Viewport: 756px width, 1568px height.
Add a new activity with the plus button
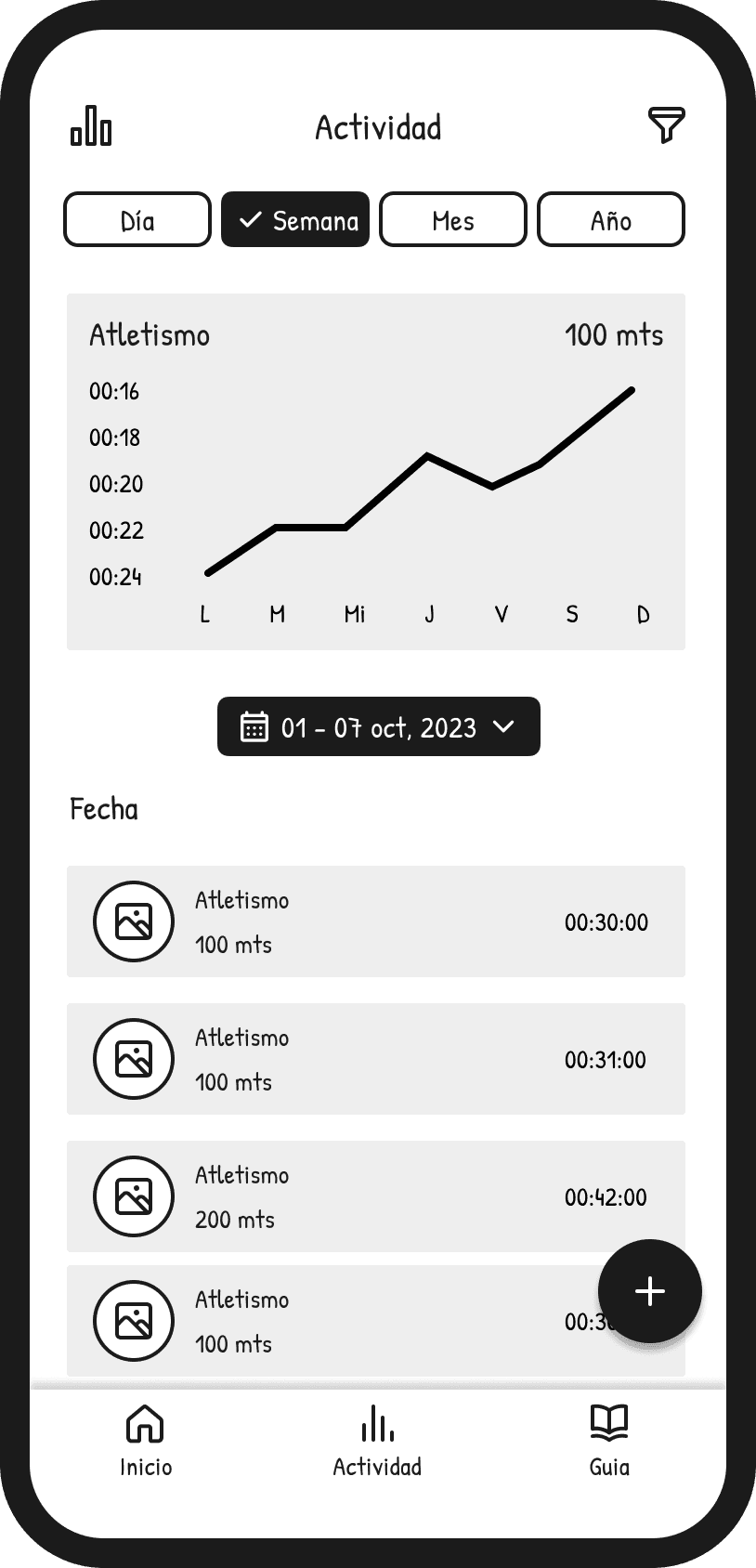coord(650,1291)
